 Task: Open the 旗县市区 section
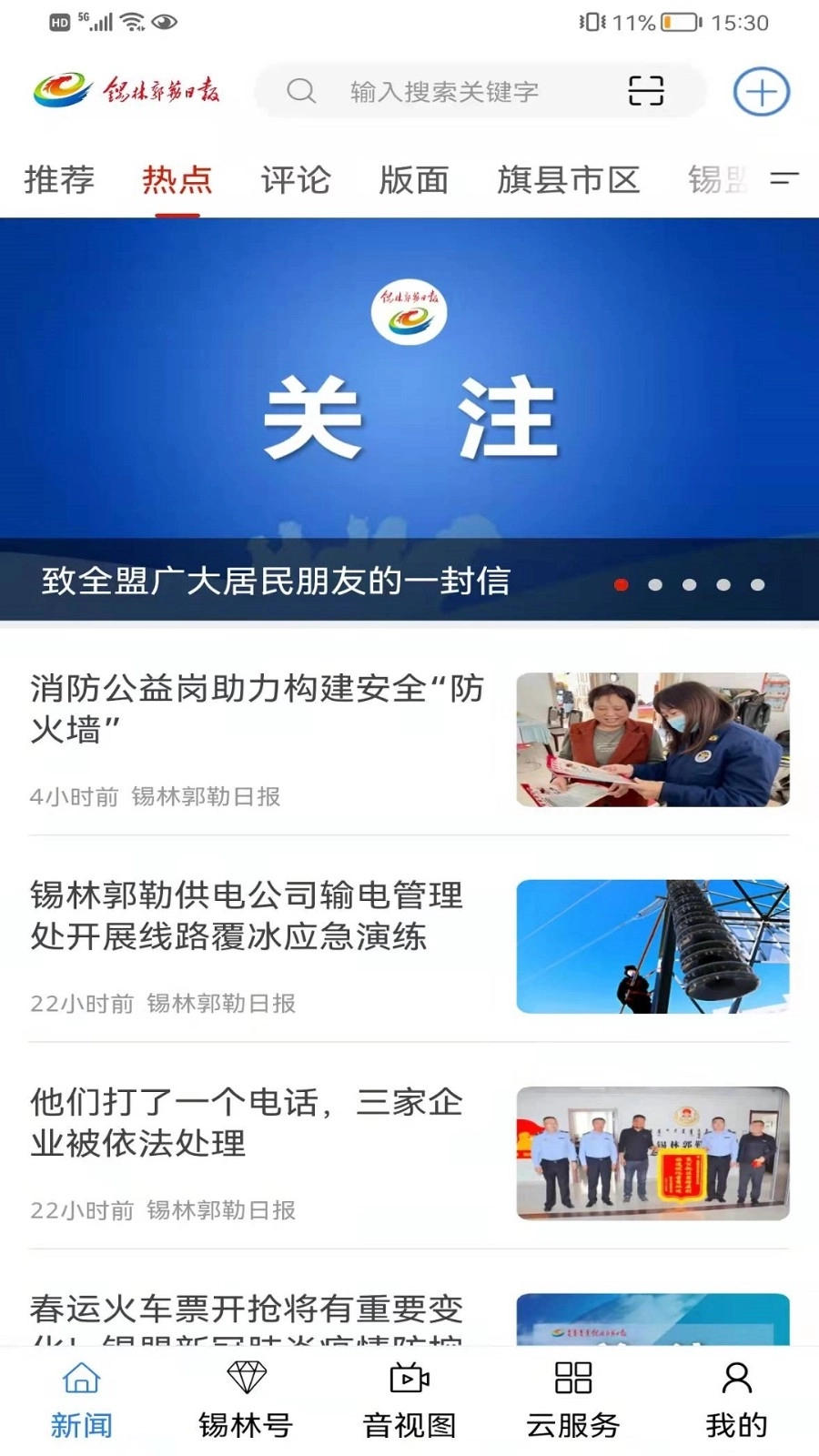[x=568, y=180]
